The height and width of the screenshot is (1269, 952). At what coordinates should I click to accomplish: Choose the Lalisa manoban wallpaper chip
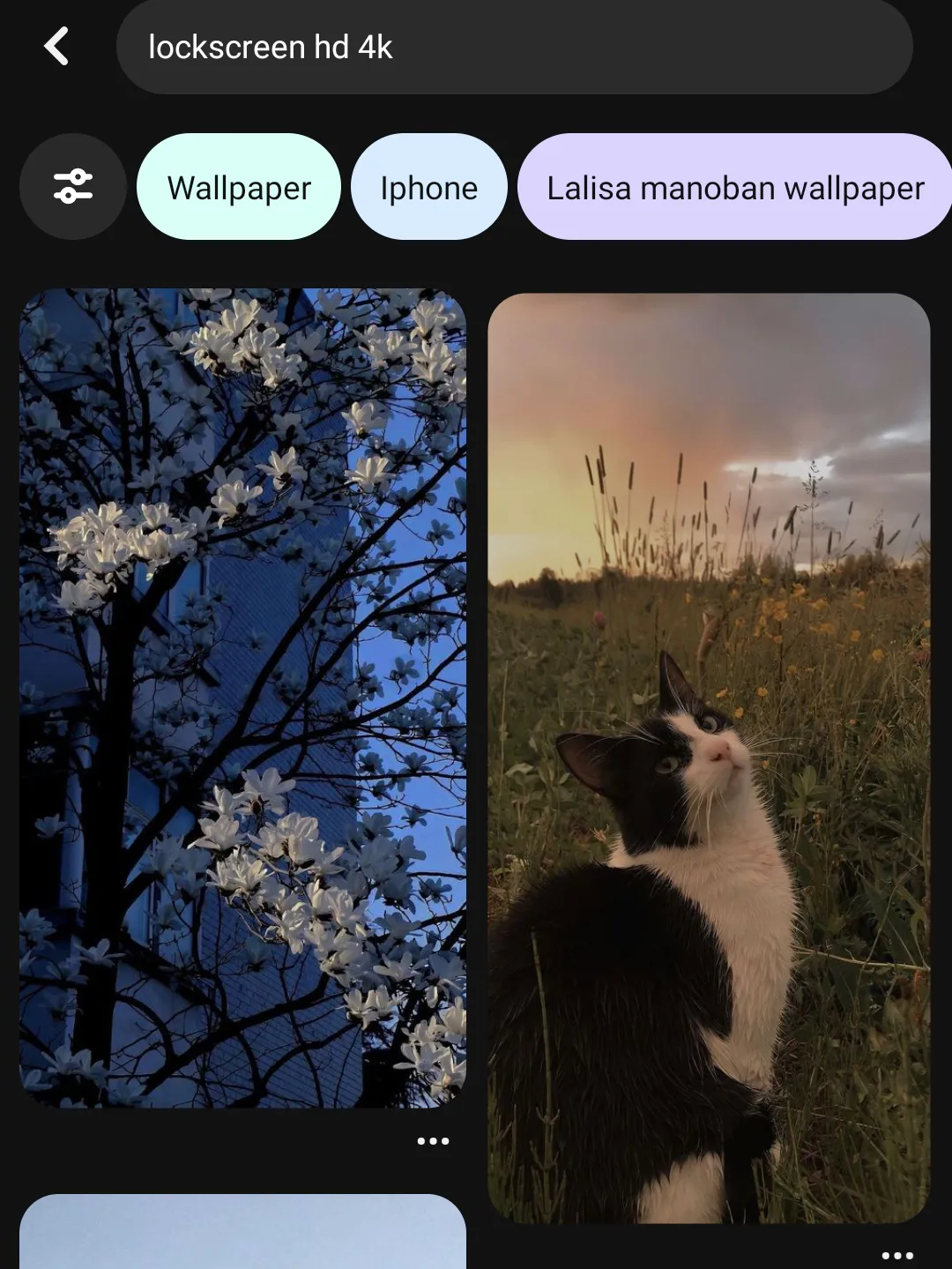[x=734, y=187]
